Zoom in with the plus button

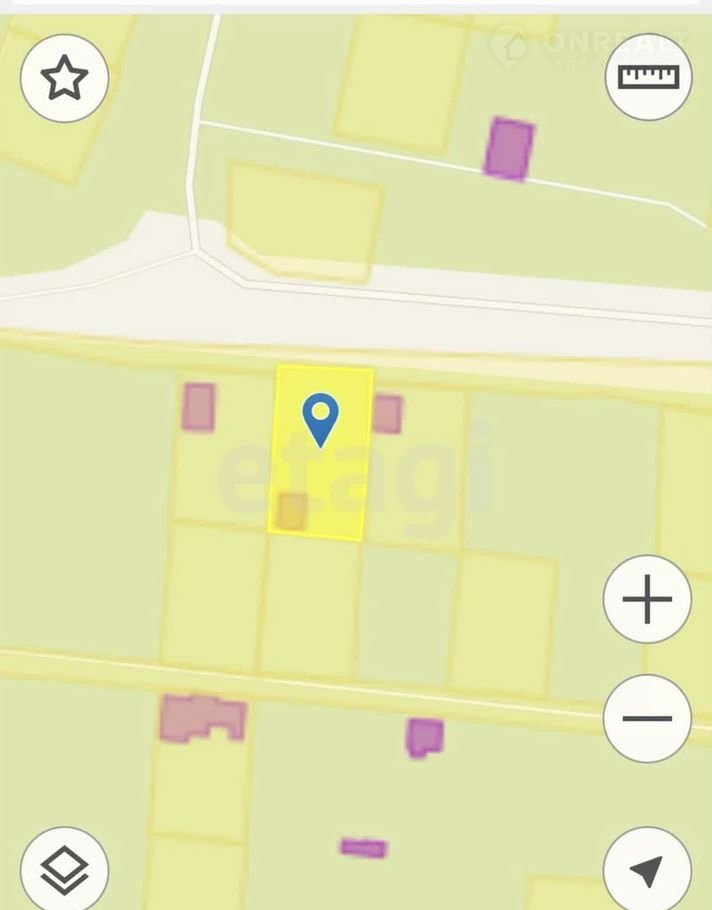coord(647,600)
